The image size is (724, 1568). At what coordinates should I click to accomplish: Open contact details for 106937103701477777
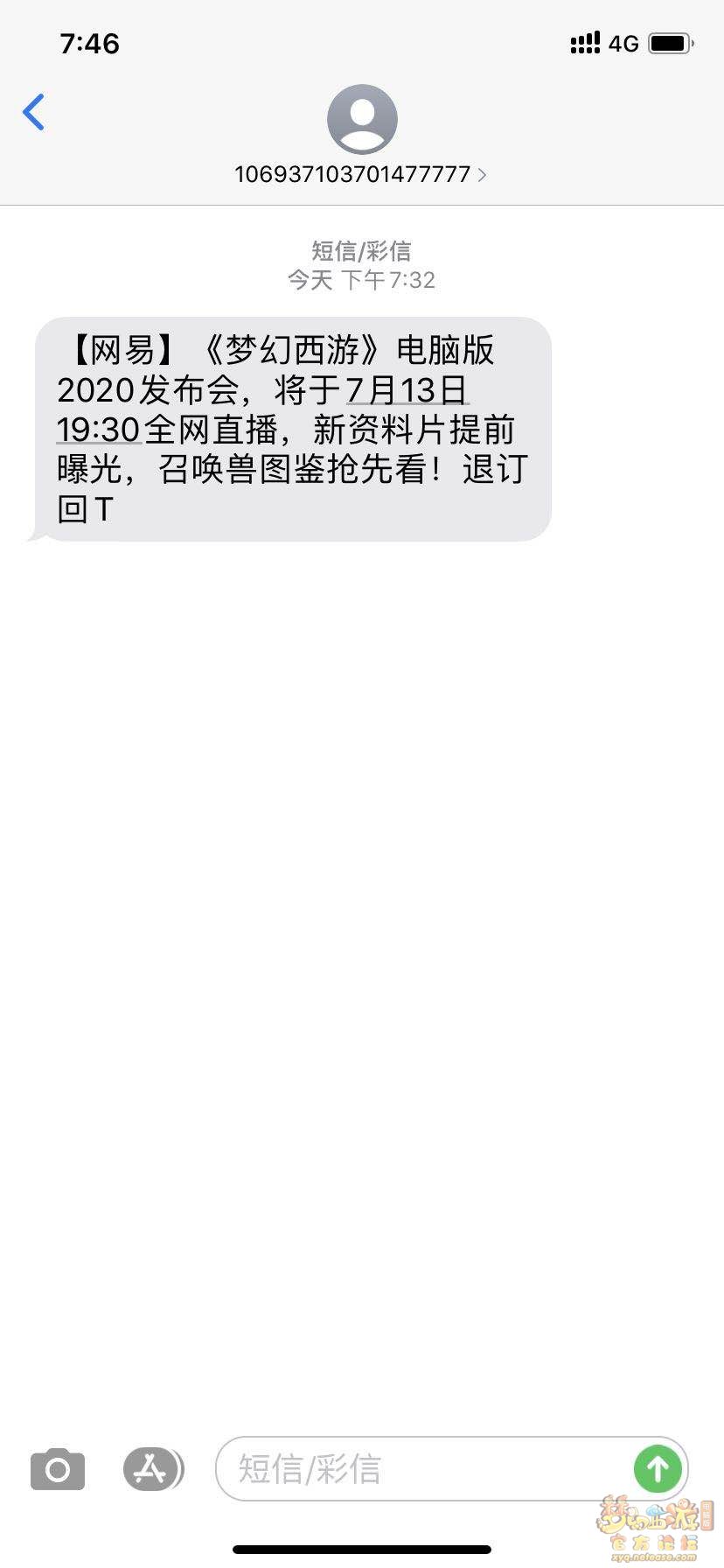(x=361, y=173)
